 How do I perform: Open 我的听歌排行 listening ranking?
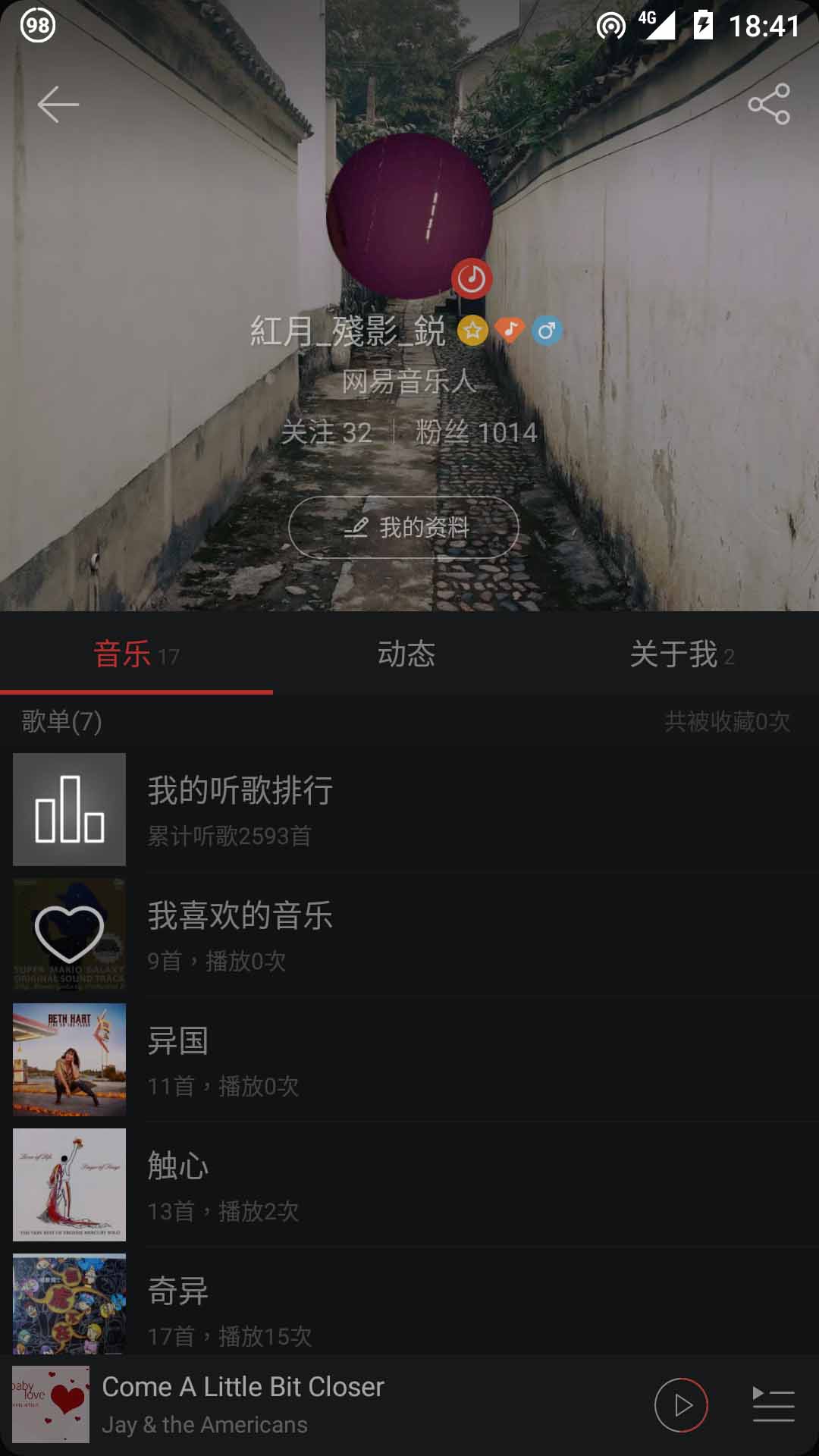(409, 809)
